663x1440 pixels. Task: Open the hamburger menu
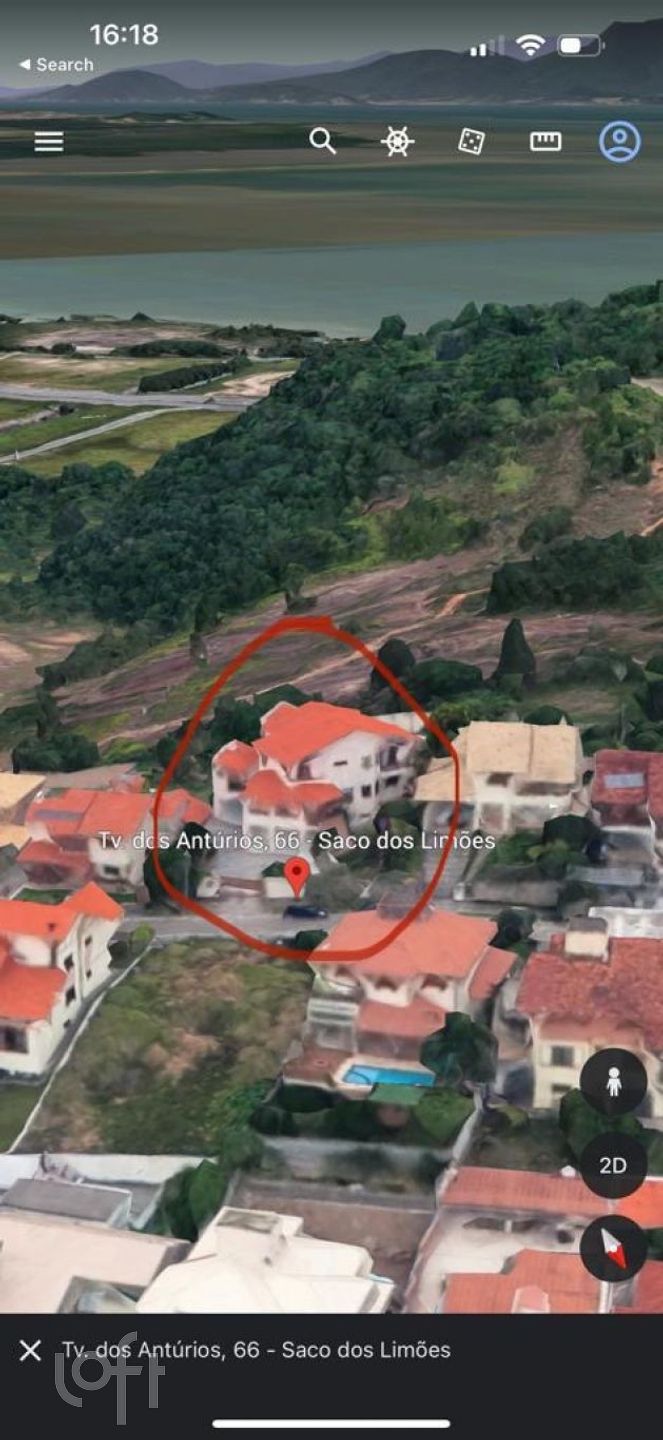pyautogui.click(x=49, y=141)
